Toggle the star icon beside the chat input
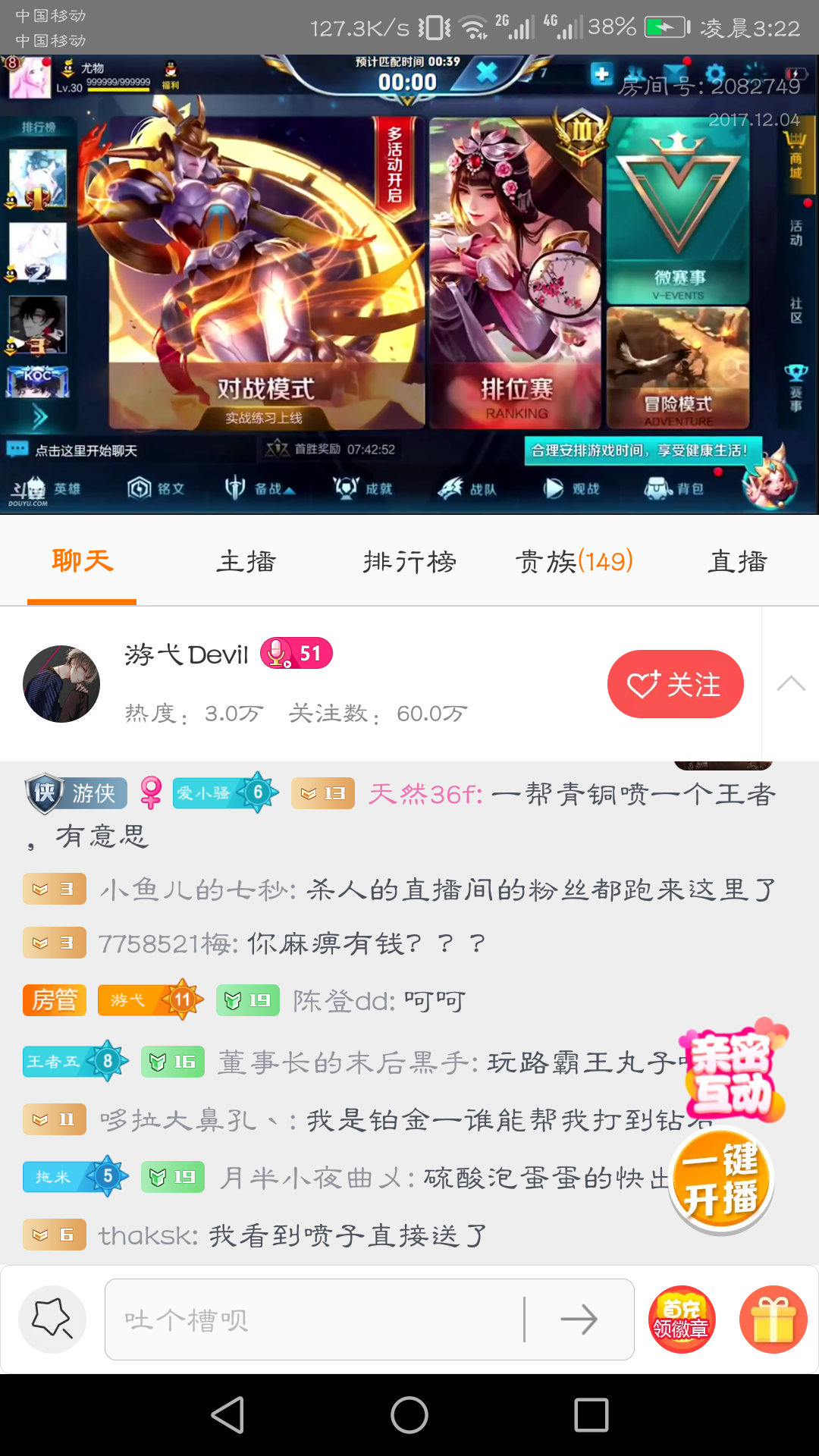 click(x=52, y=1319)
